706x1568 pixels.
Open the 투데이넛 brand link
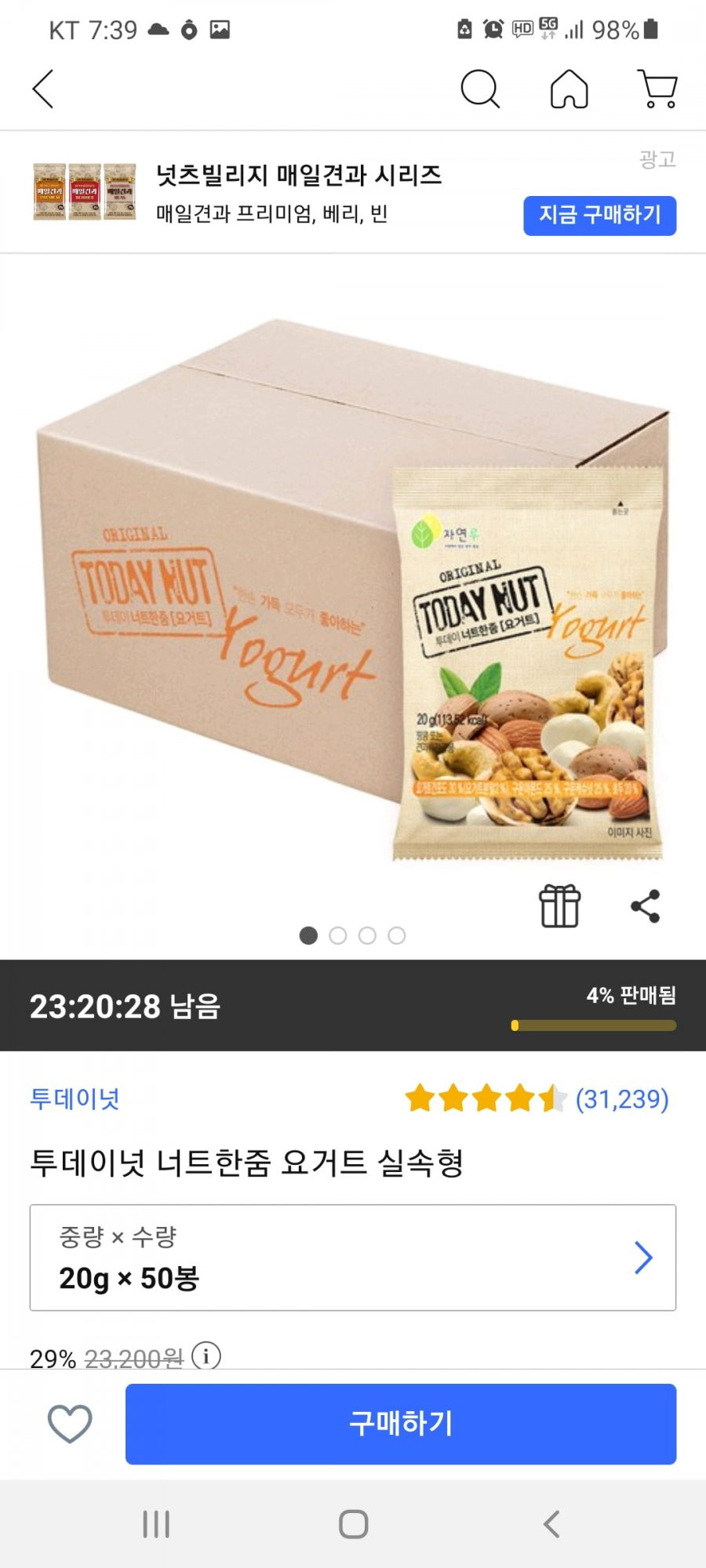point(75,1098)
